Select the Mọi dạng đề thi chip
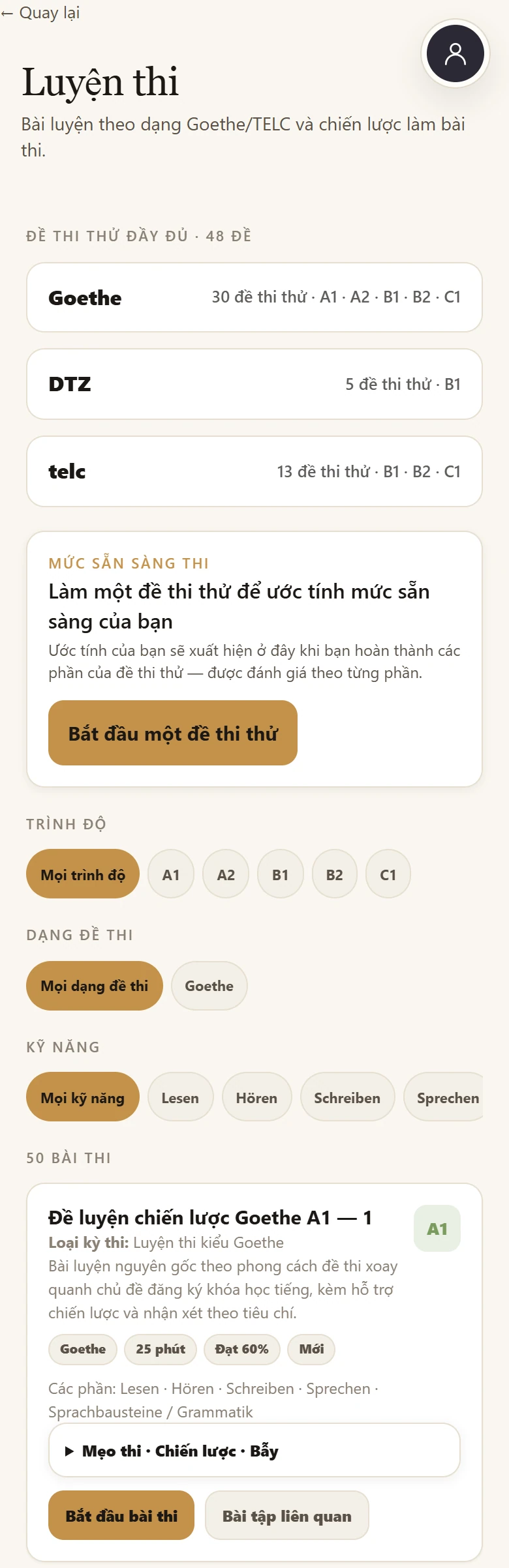 [x=95, y=986]
